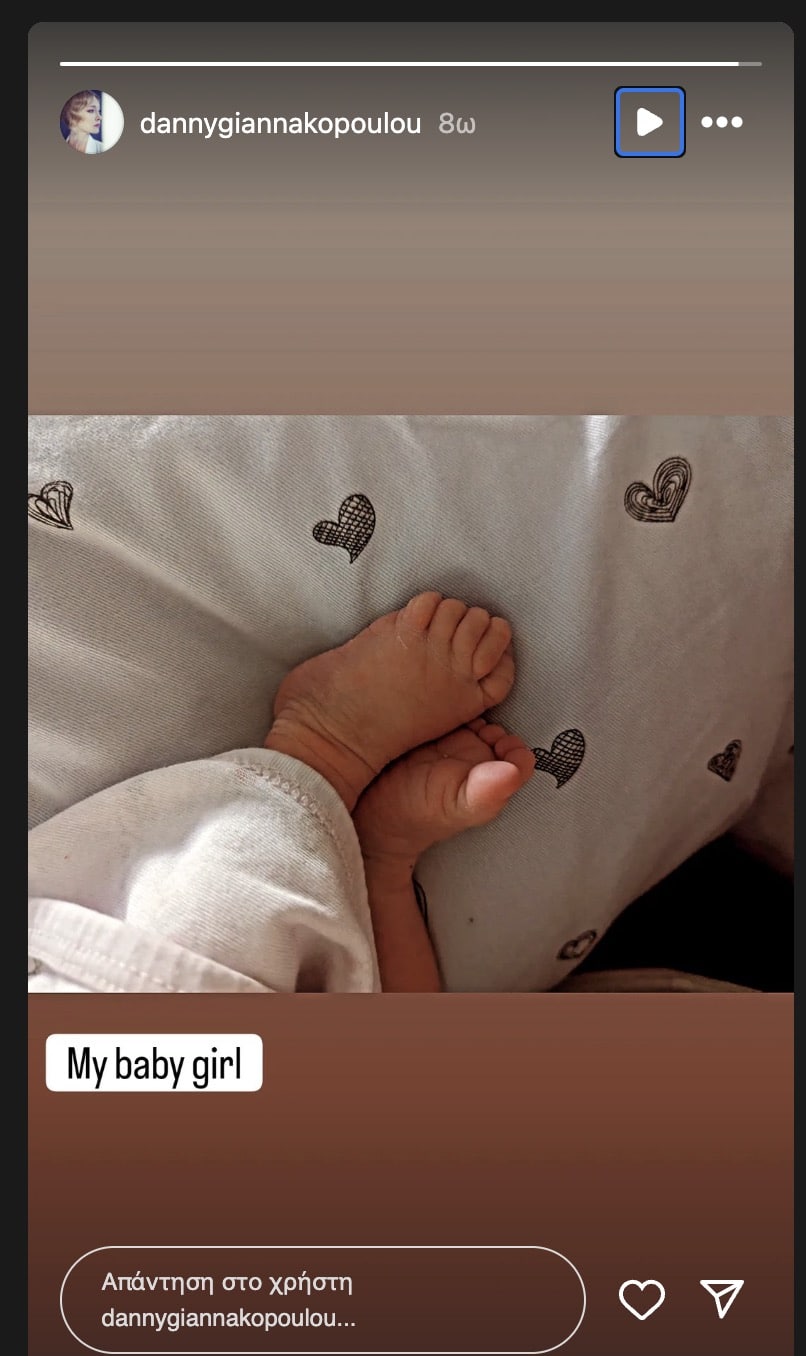806x1356 pixels.
Task: Like this story with the heart
Action: (641, 1299)
